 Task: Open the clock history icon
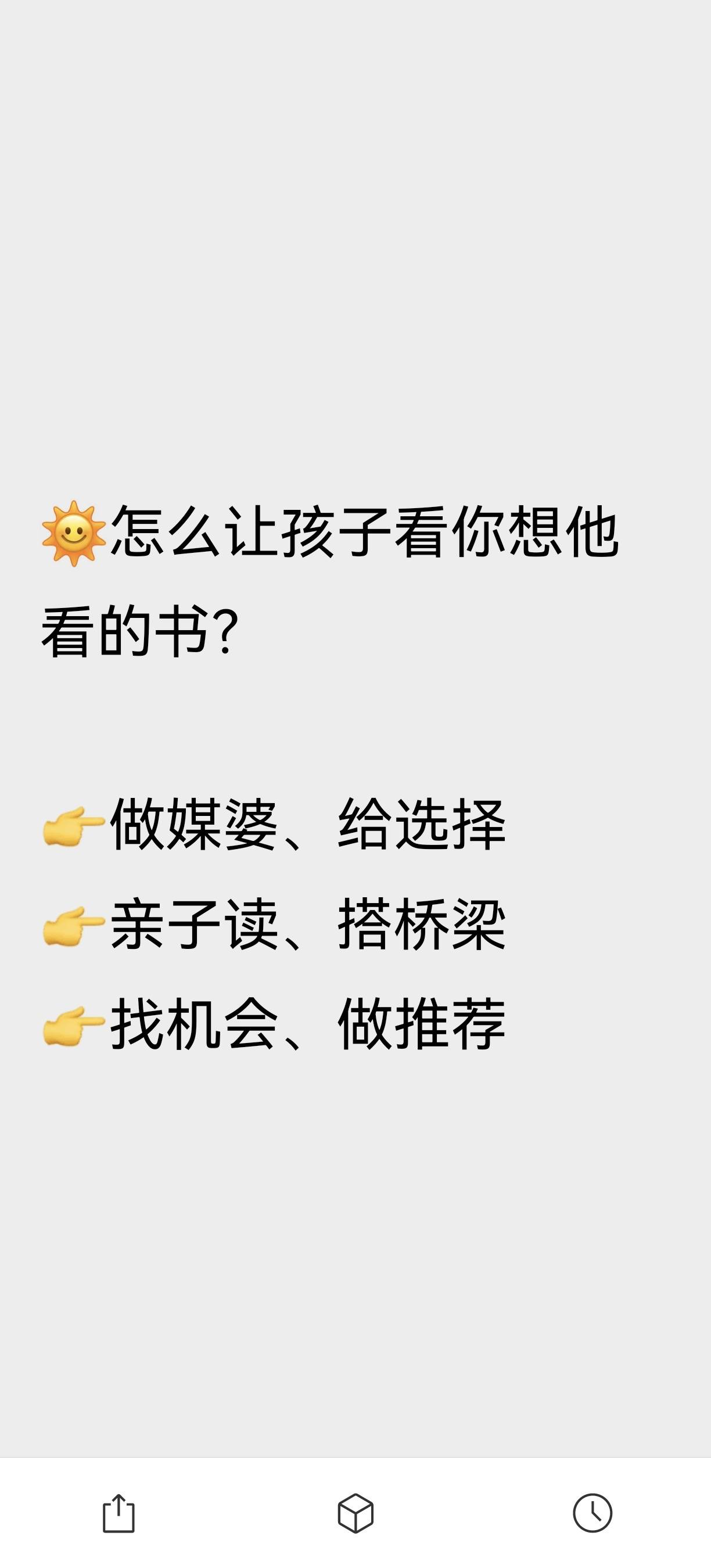click(592, 1513)
